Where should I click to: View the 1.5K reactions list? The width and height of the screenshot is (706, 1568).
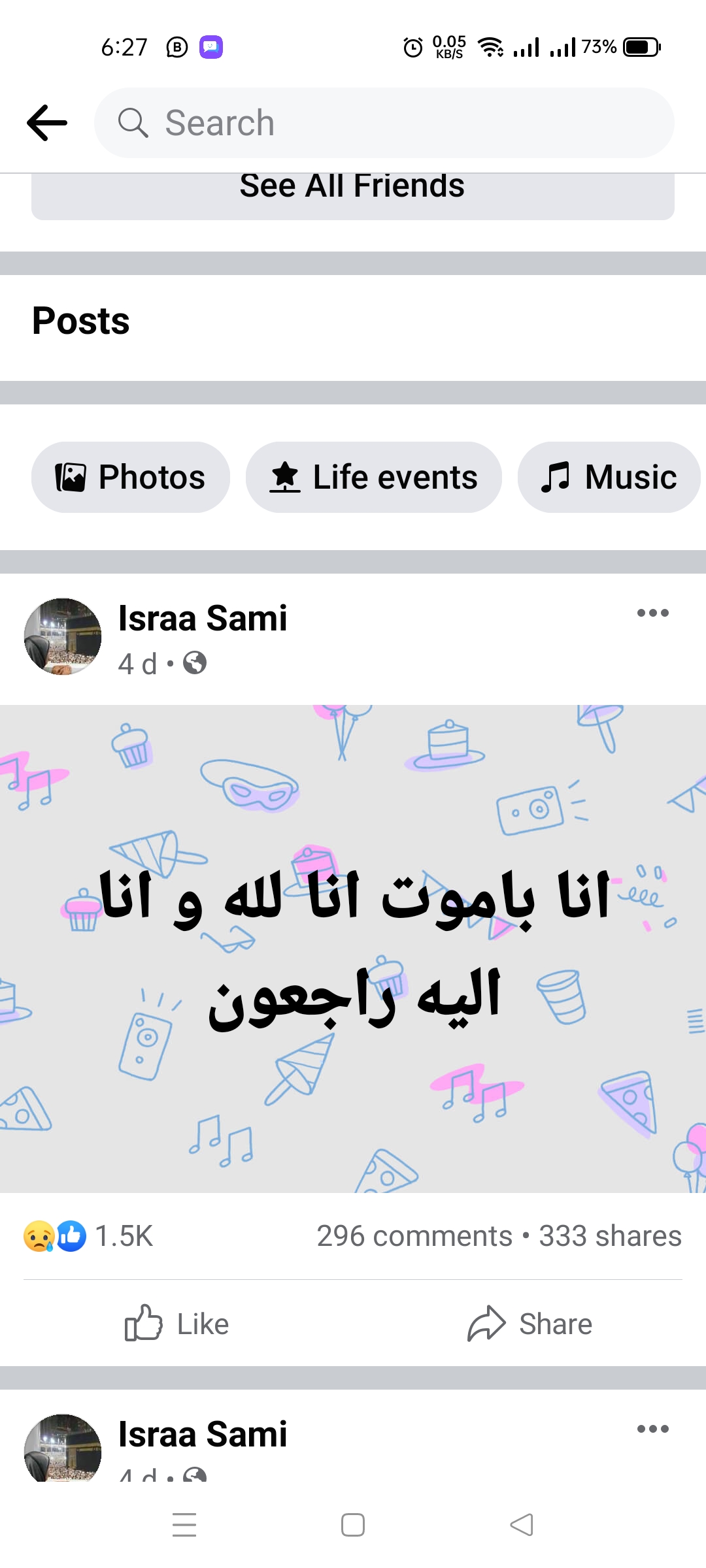click(x=88, y=1236)
